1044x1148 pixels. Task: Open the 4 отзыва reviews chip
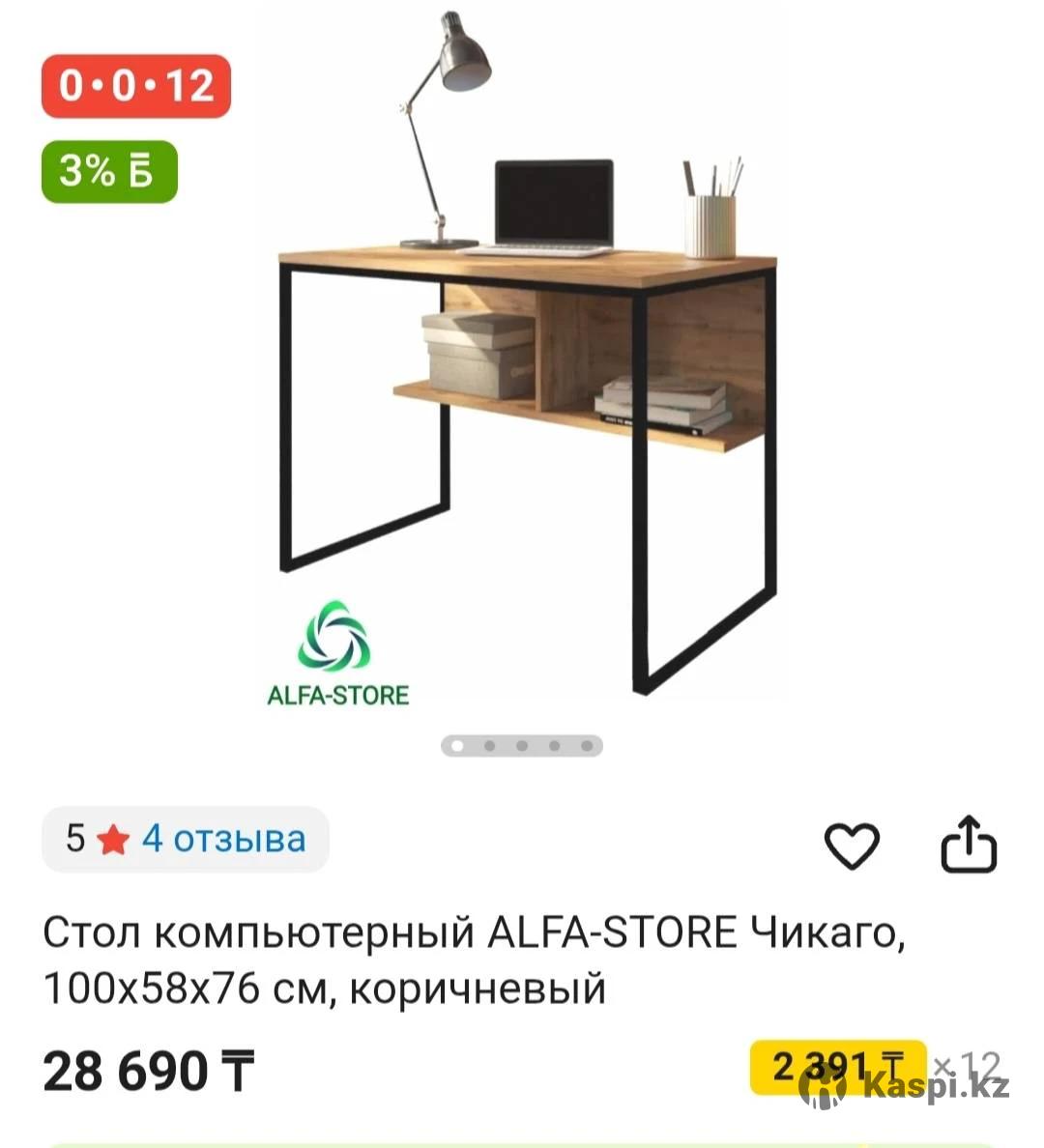(186, 839)
